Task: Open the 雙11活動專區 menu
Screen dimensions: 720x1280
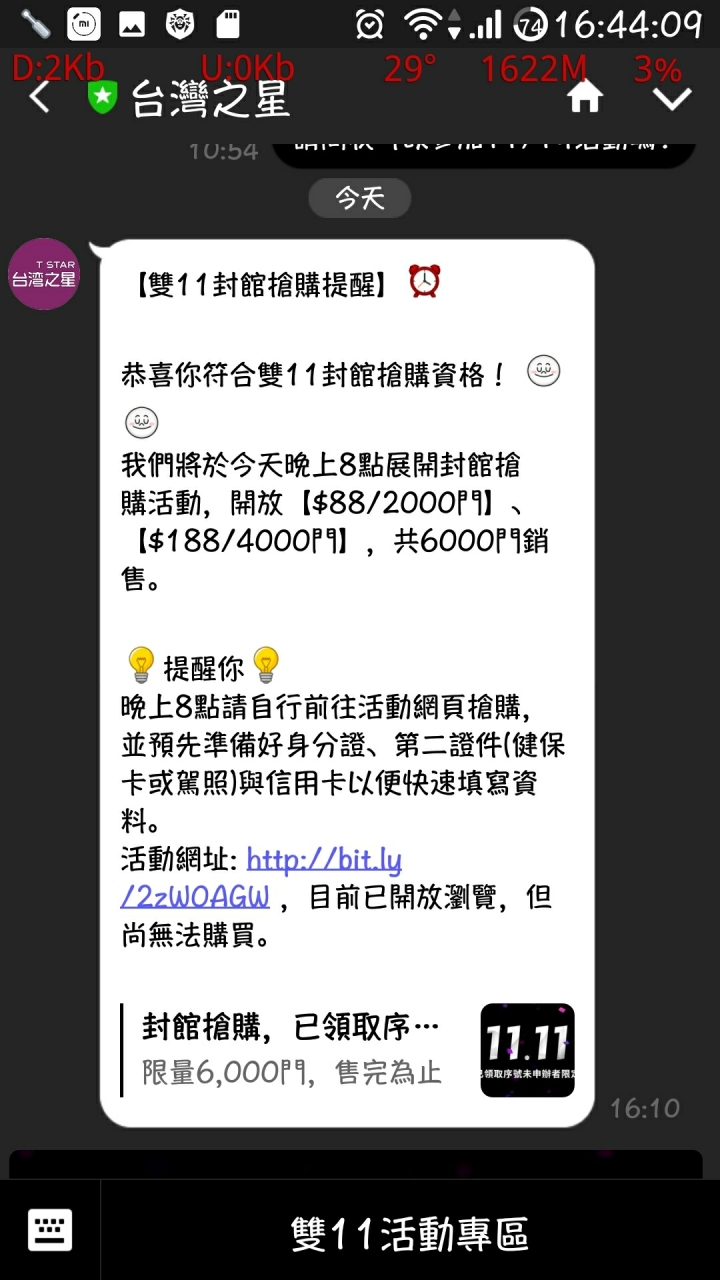Action: tap(410, 1233)
